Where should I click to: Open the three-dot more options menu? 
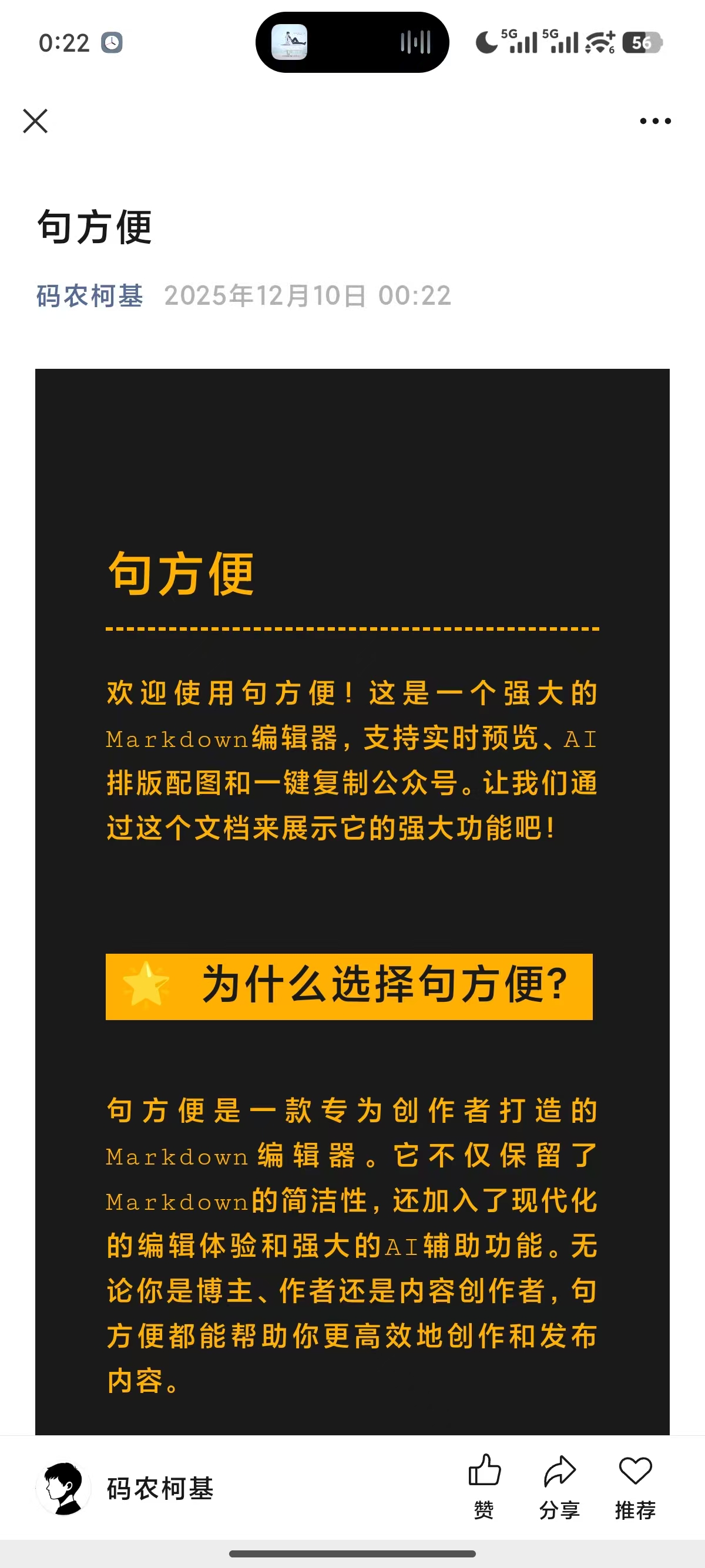point(654,121)
